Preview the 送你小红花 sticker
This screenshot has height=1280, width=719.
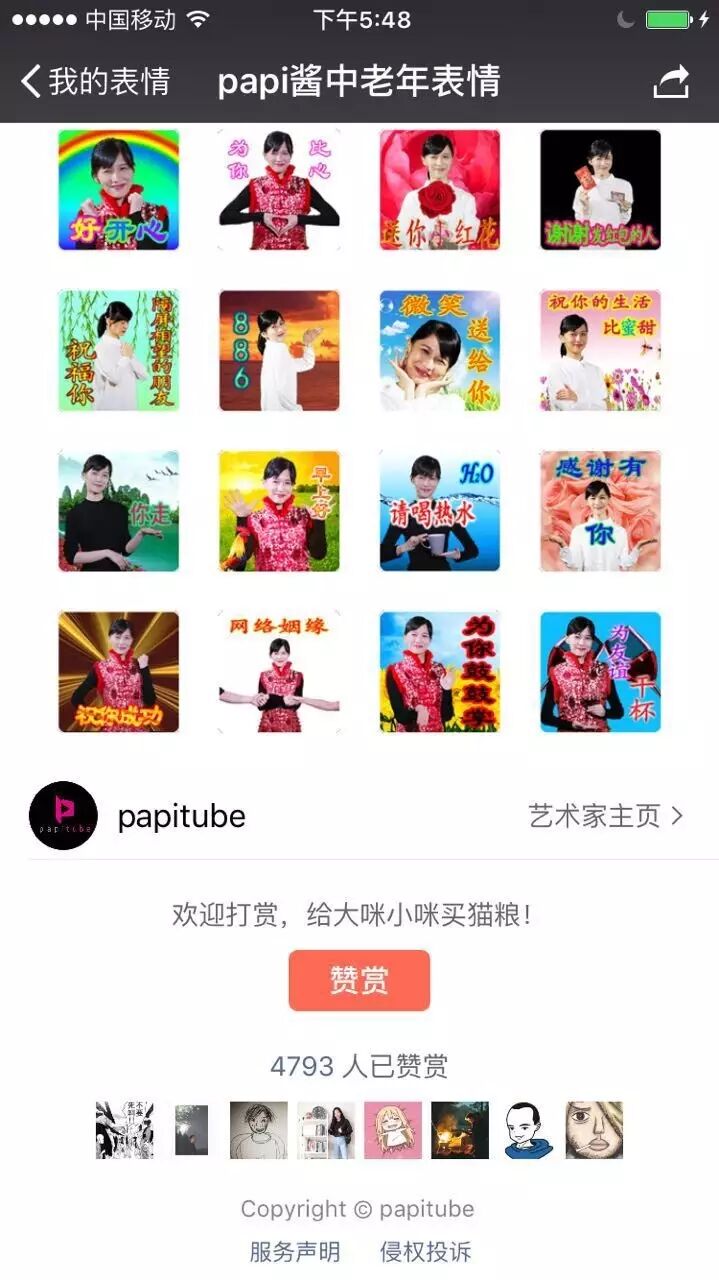(x=439, y=190)
